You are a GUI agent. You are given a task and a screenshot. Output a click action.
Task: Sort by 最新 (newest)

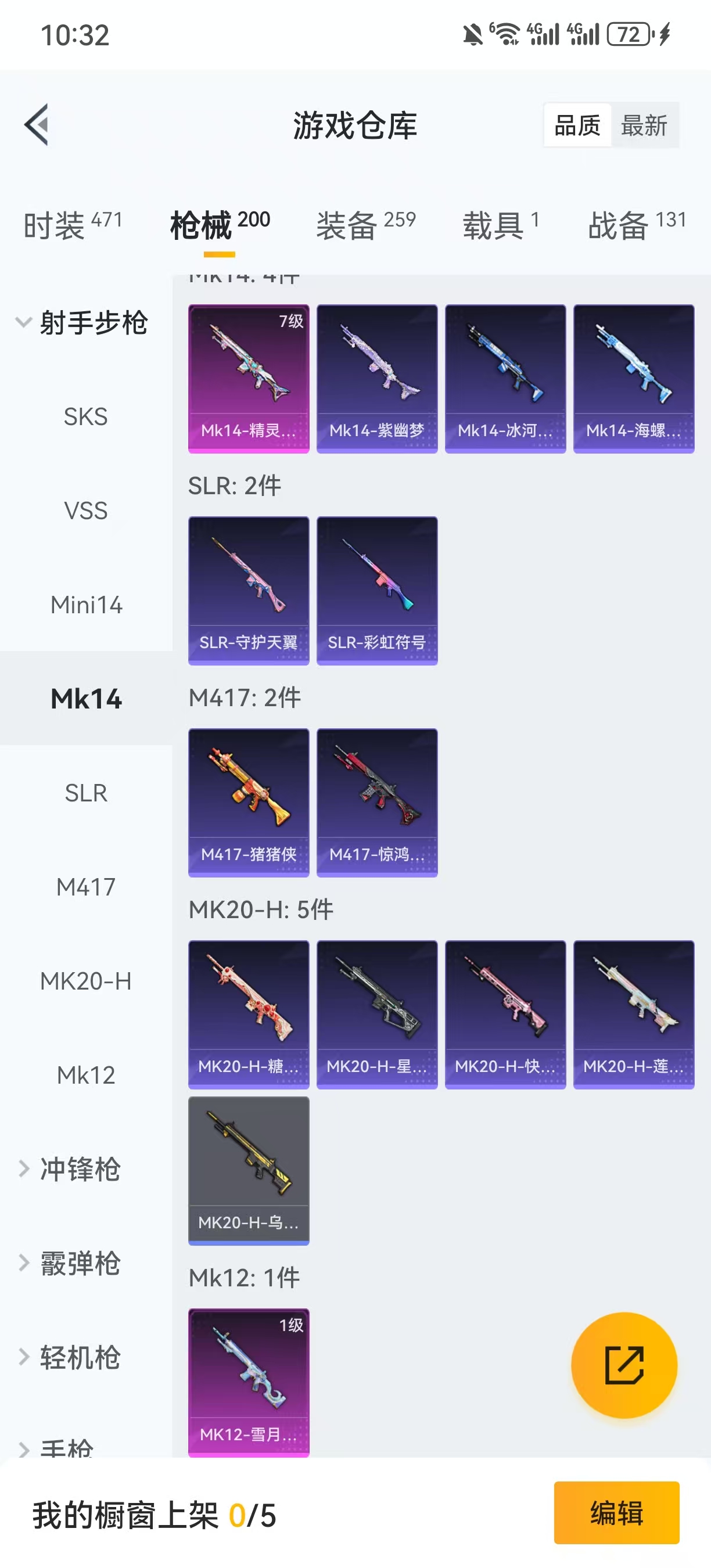pyautogui.click(x=644, y=125)
